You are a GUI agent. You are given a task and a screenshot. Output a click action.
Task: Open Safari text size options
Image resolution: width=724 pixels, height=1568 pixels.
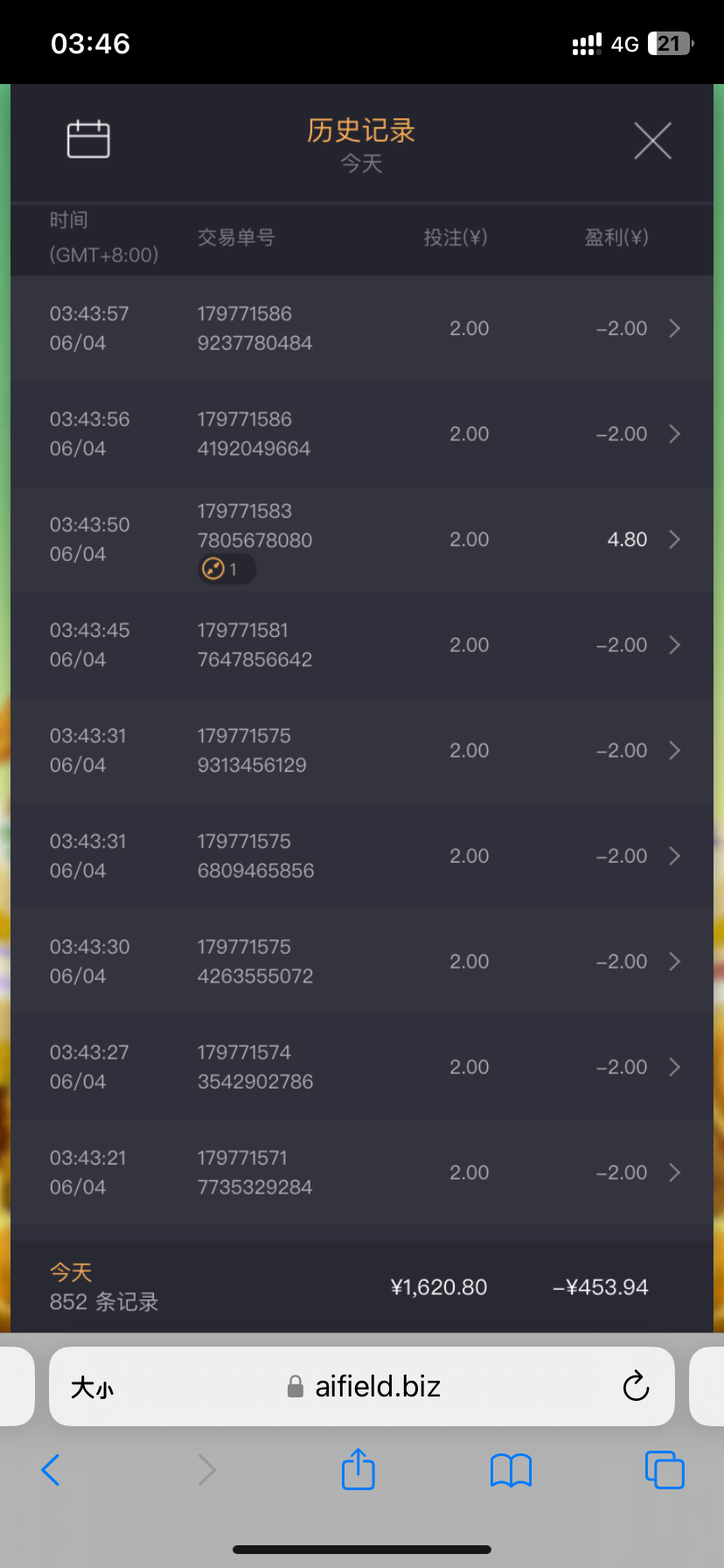point(92,1388)
